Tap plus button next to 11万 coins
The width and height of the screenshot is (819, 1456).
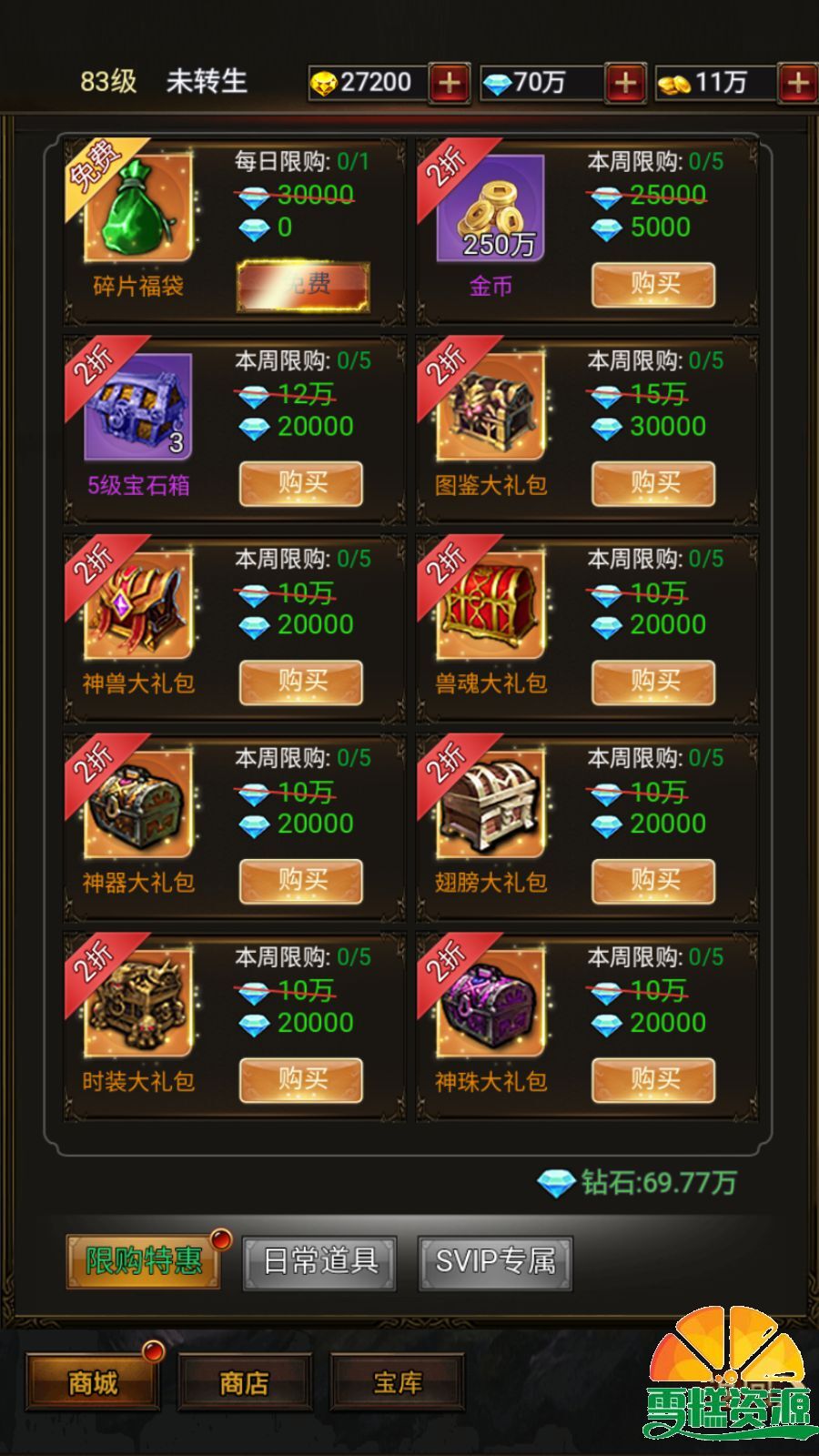(797, 83)
